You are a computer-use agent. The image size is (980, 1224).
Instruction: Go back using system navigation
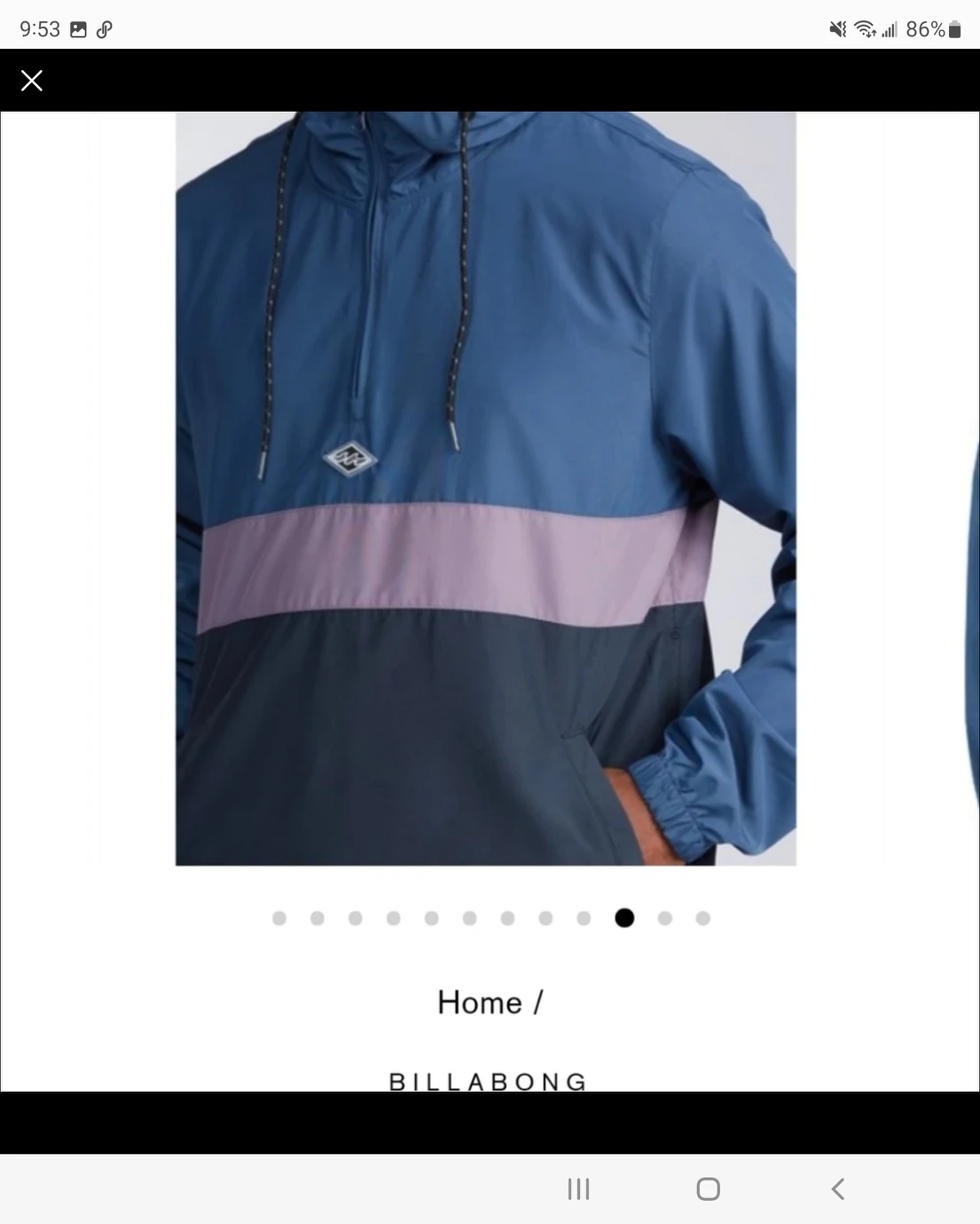coord(837,1189)
